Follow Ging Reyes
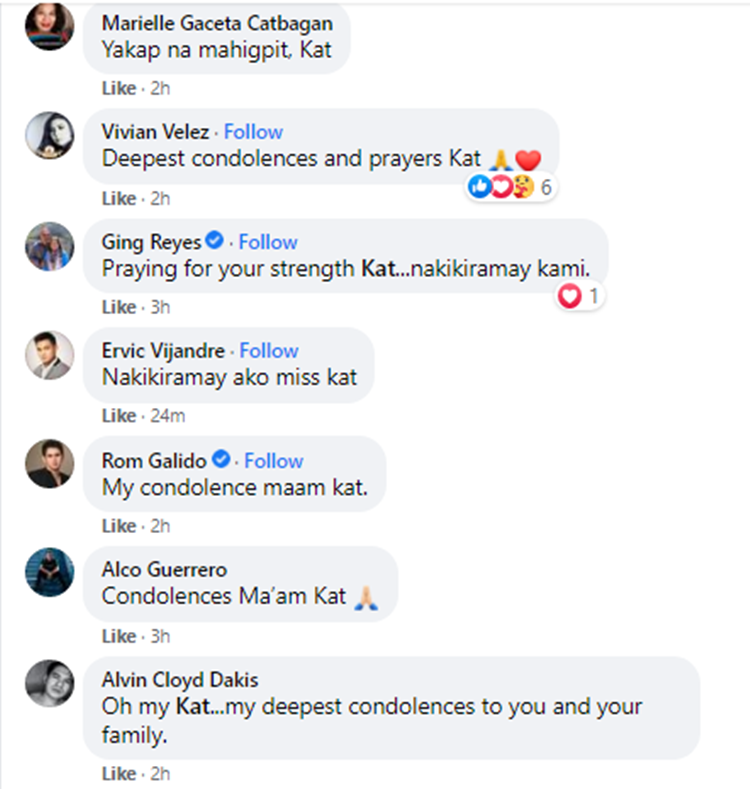 coord(268,242)
